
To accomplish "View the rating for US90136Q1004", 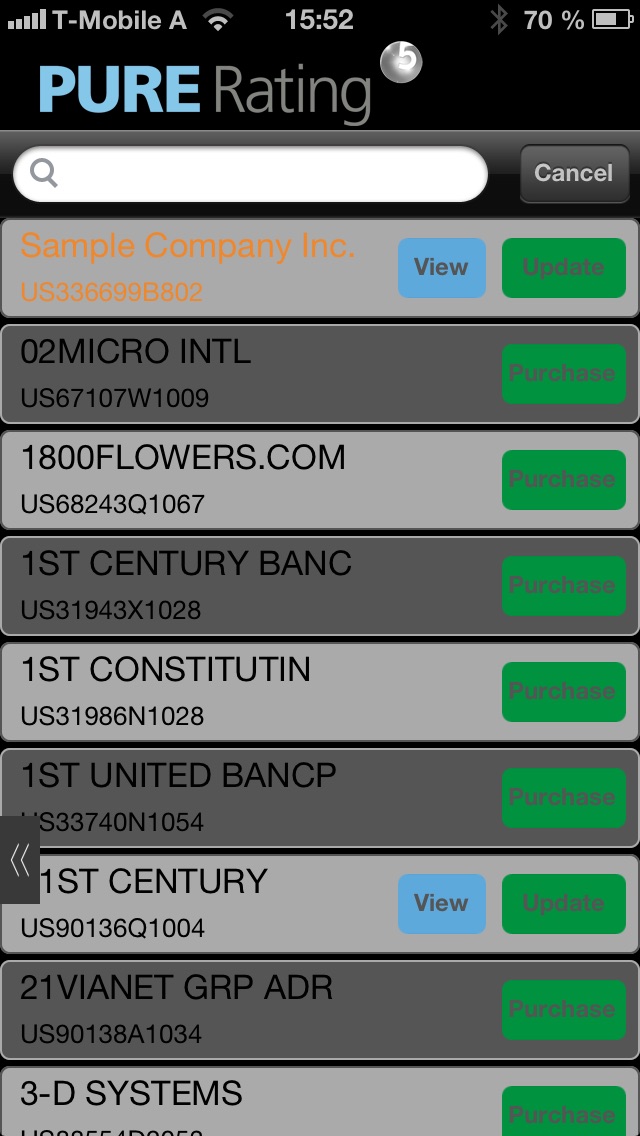I will coord(441,904).
